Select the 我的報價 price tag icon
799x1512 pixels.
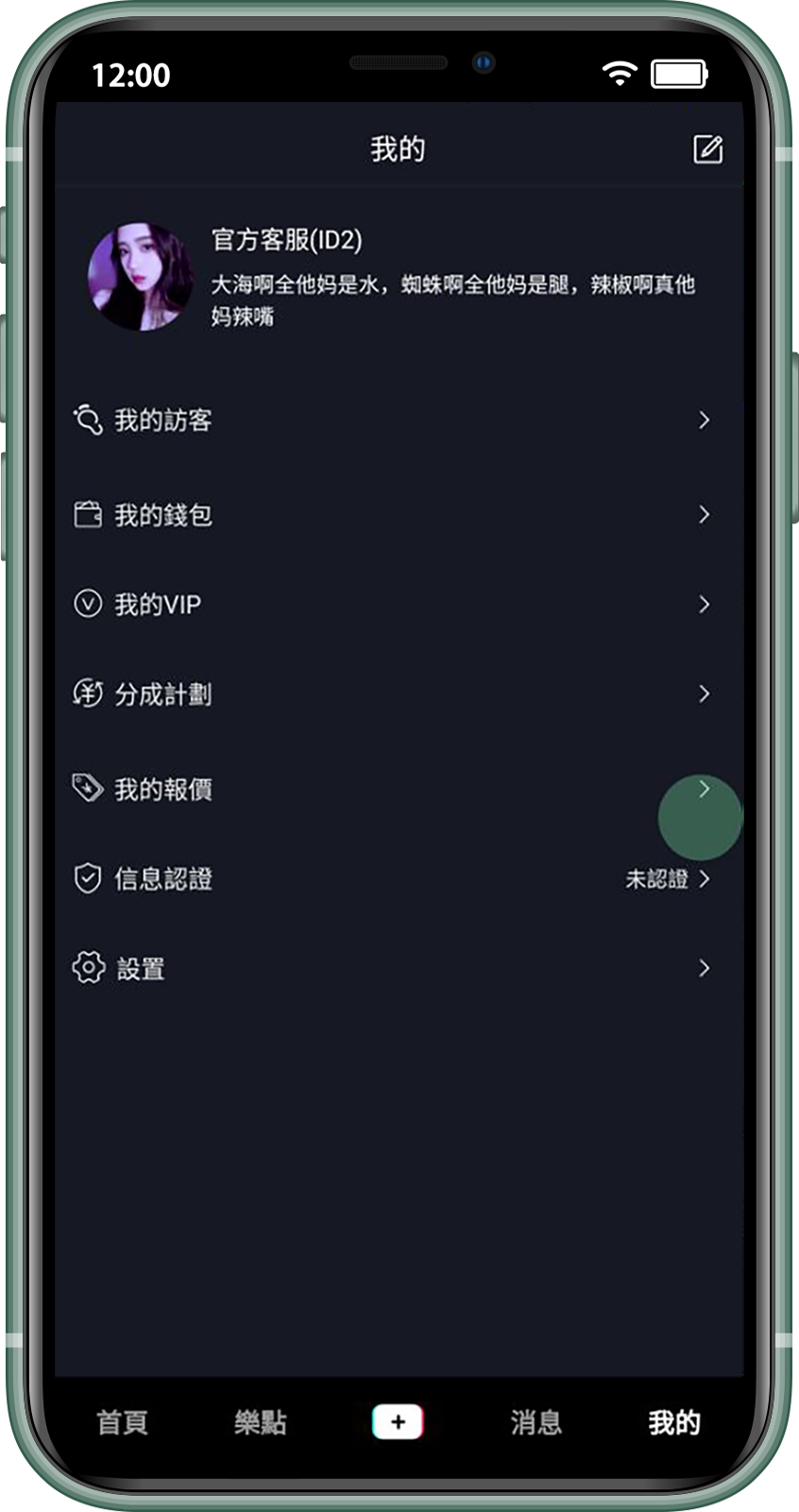[88, 788]
